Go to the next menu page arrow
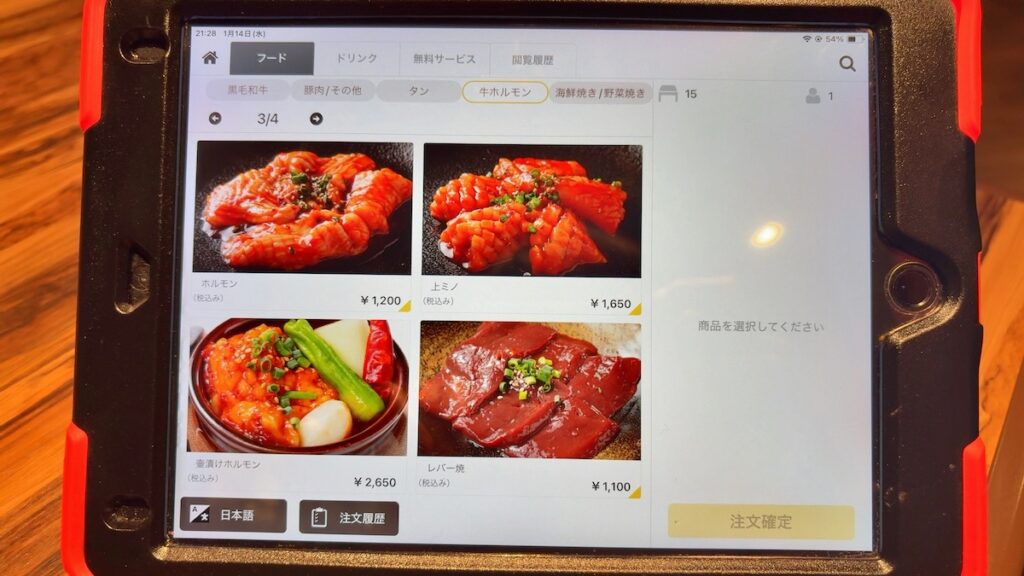Viewport: 1024px width, 576px height. [x=316, y=119]
